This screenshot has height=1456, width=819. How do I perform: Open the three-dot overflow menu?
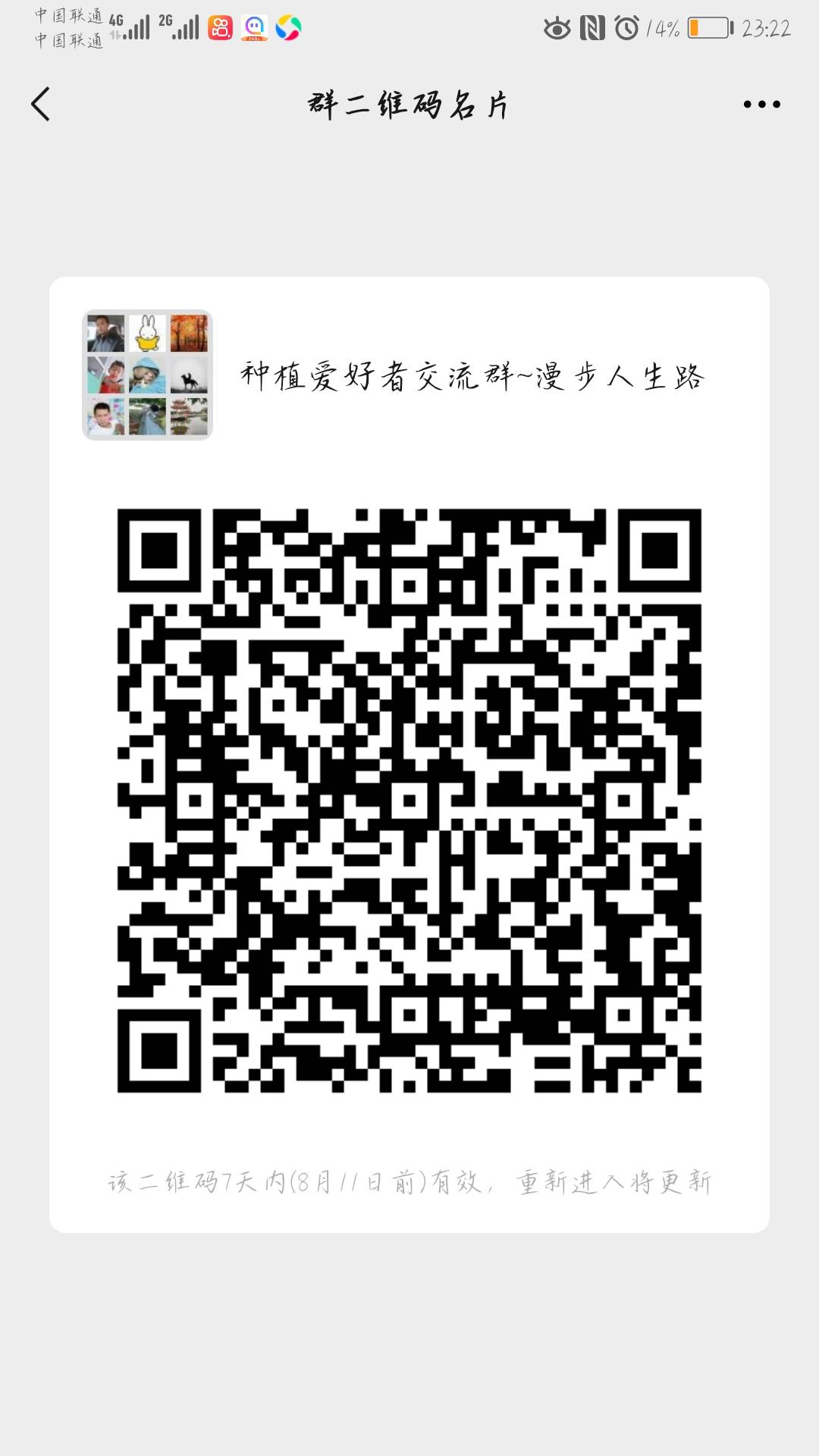(761, 105)
